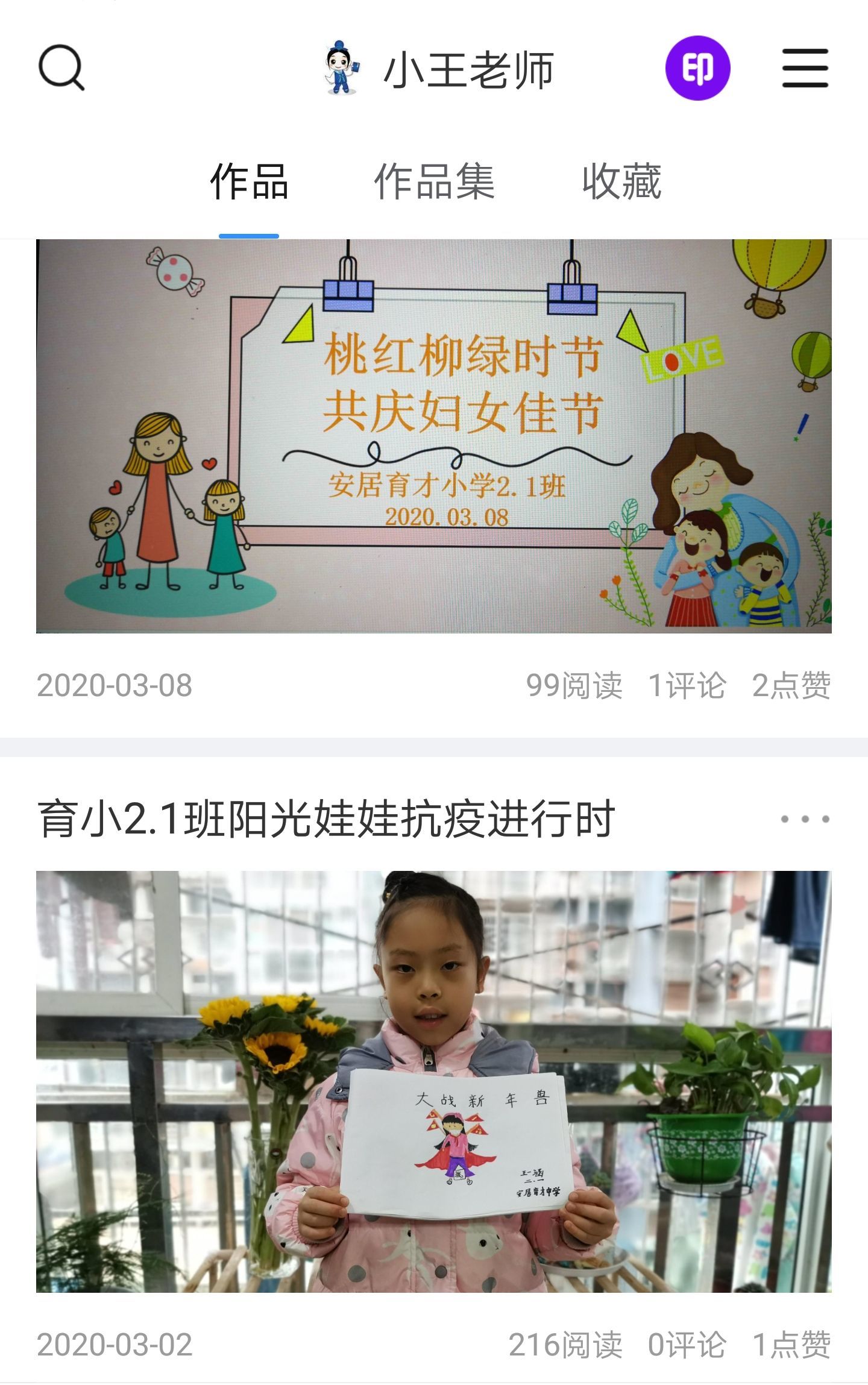Switch to the 作品 tab

click(249, 181)
